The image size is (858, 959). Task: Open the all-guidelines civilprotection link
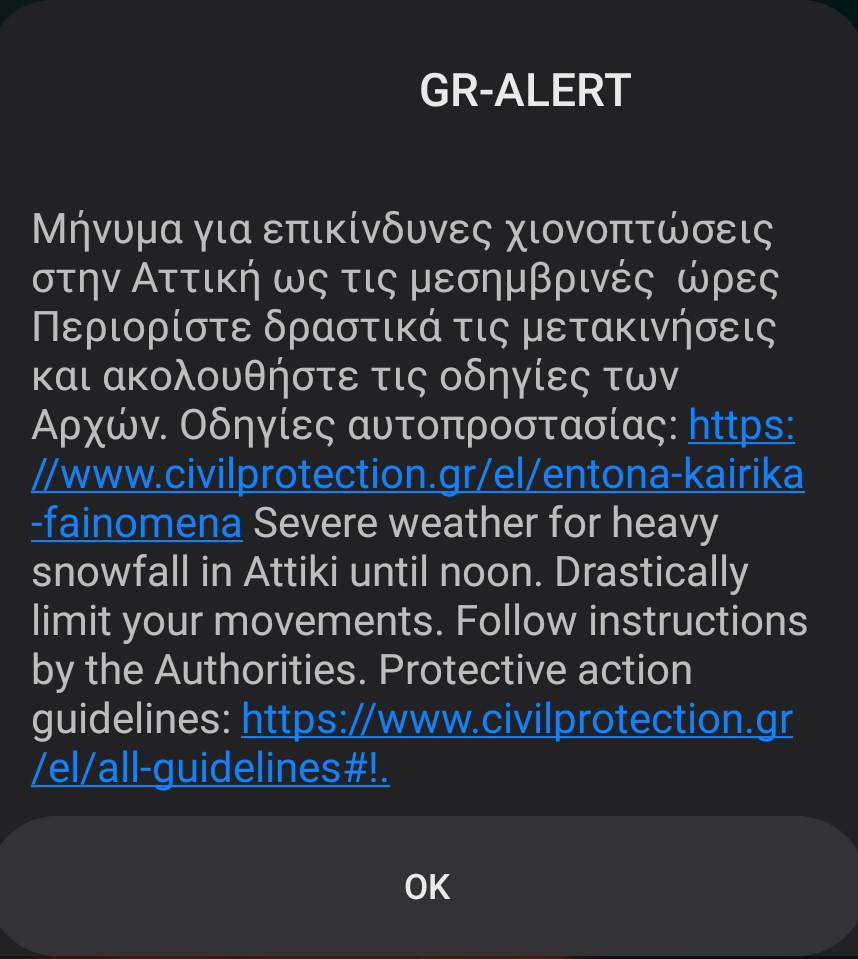tap(517, 720)
